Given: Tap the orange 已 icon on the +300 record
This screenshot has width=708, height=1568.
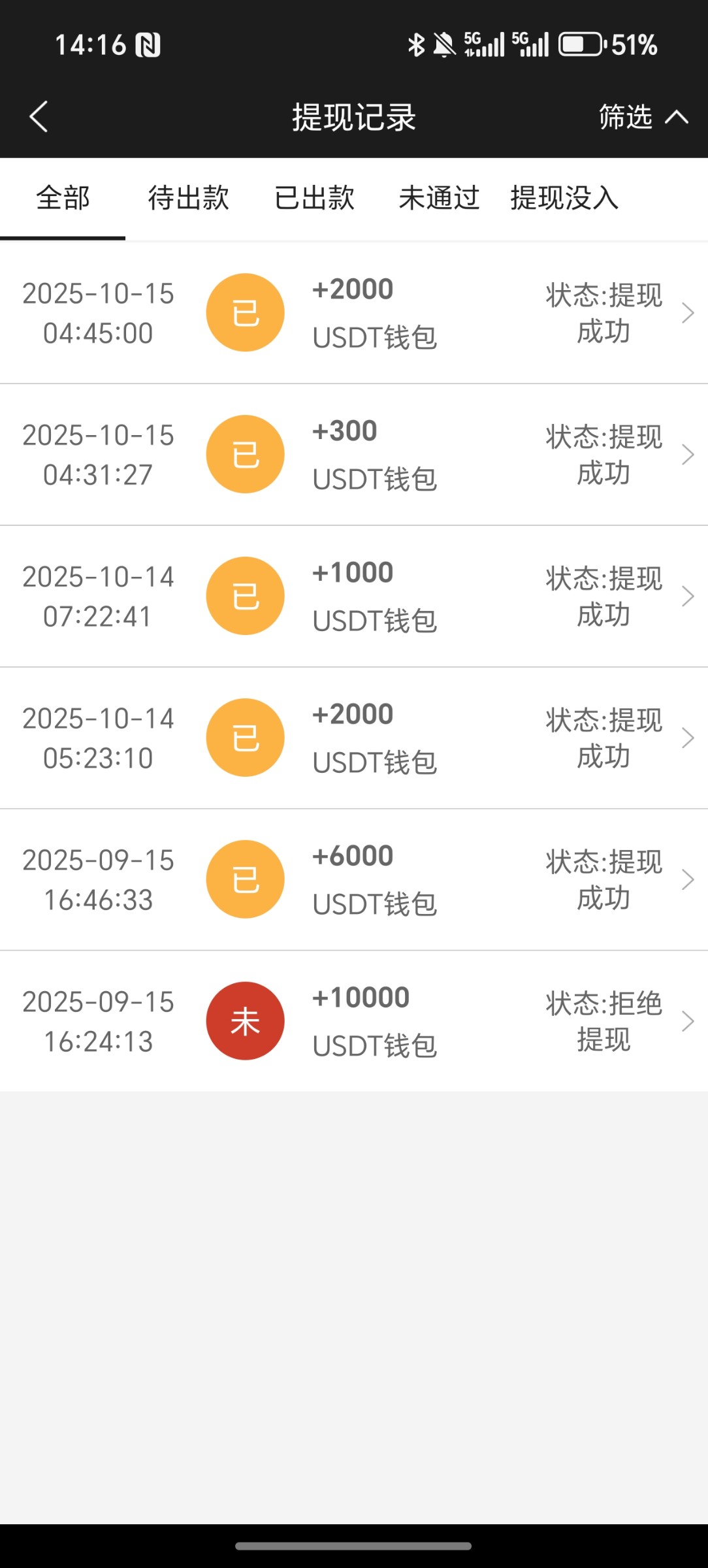Looking at the screenshot, I should pos(245,454).
